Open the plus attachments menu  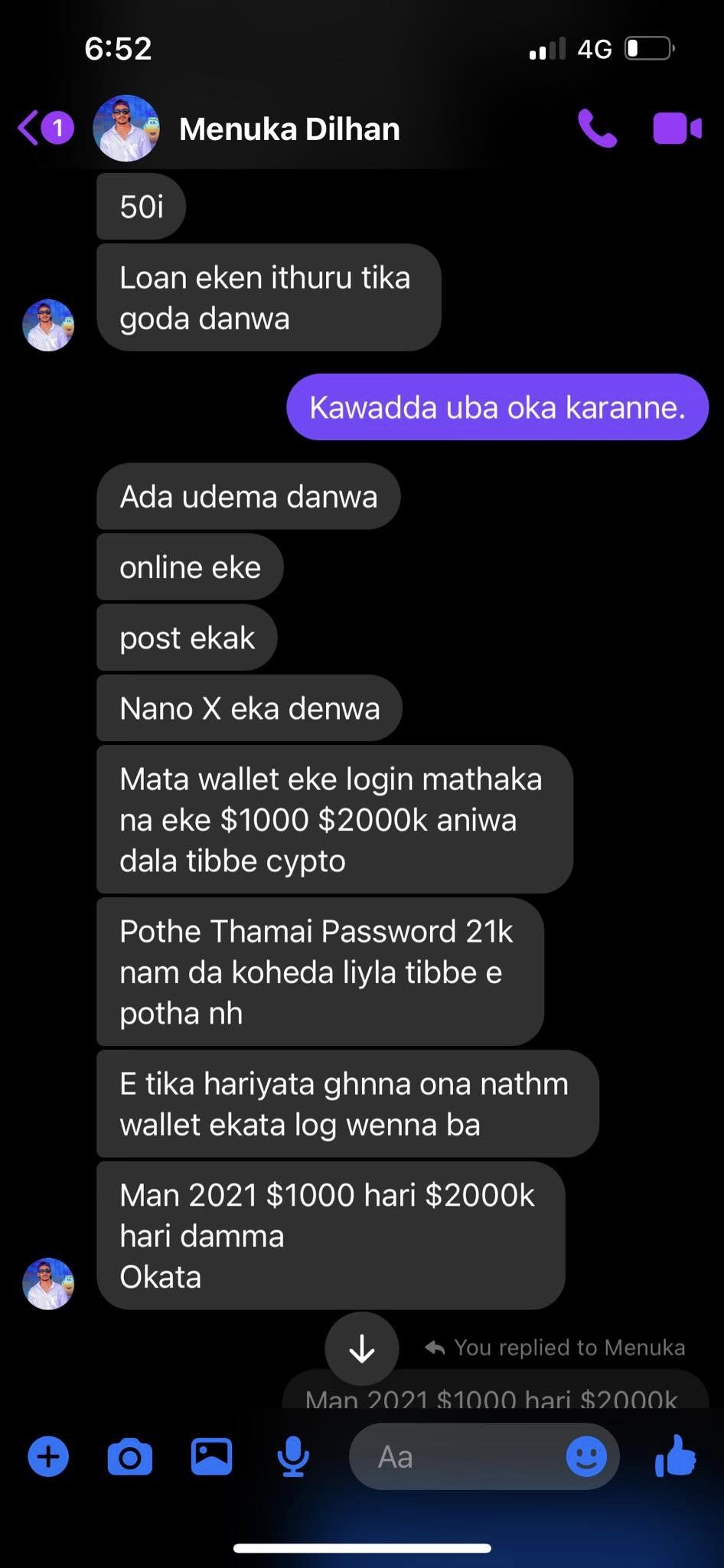coord(48,1456)
